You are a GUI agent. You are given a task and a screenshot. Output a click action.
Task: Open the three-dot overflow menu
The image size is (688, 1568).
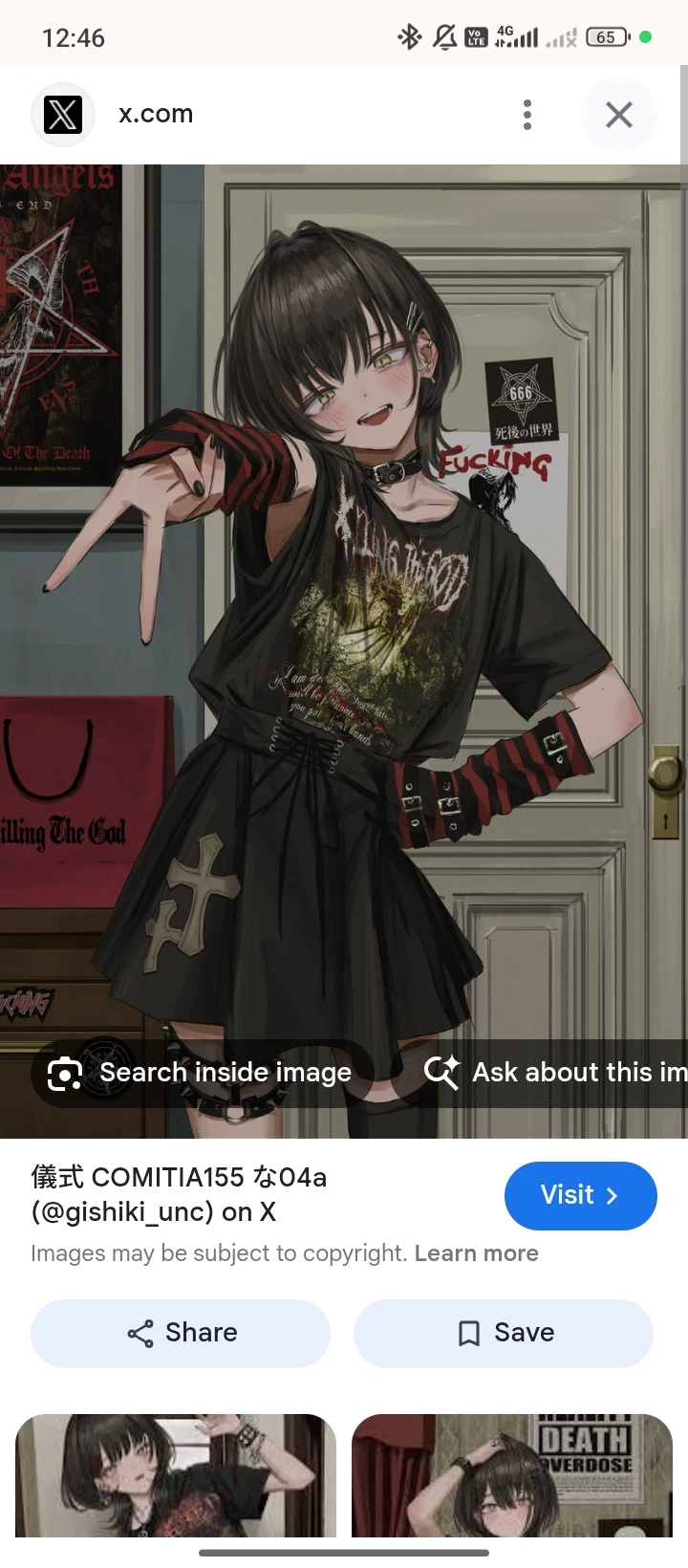coord(527,115)
